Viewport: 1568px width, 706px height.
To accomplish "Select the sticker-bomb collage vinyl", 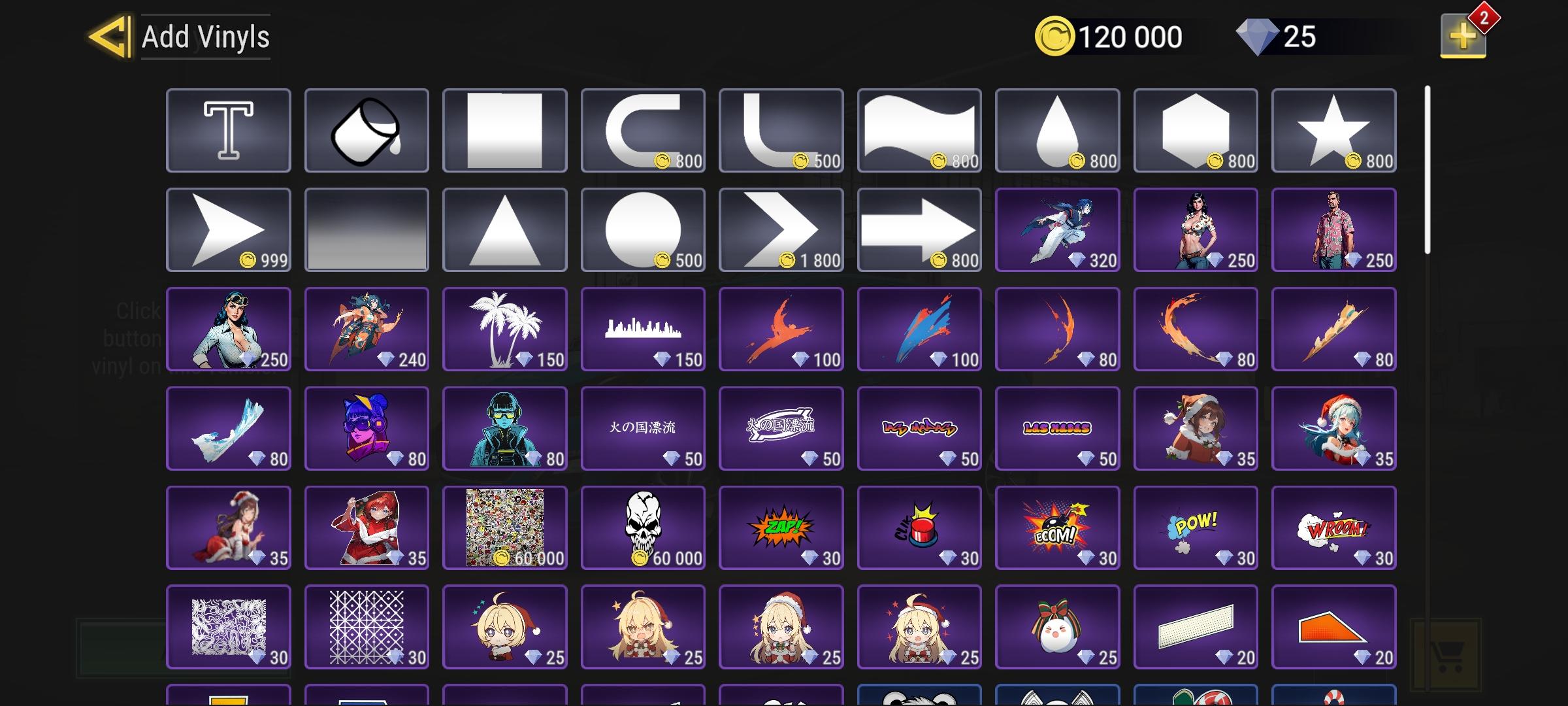I will [504, 528].
